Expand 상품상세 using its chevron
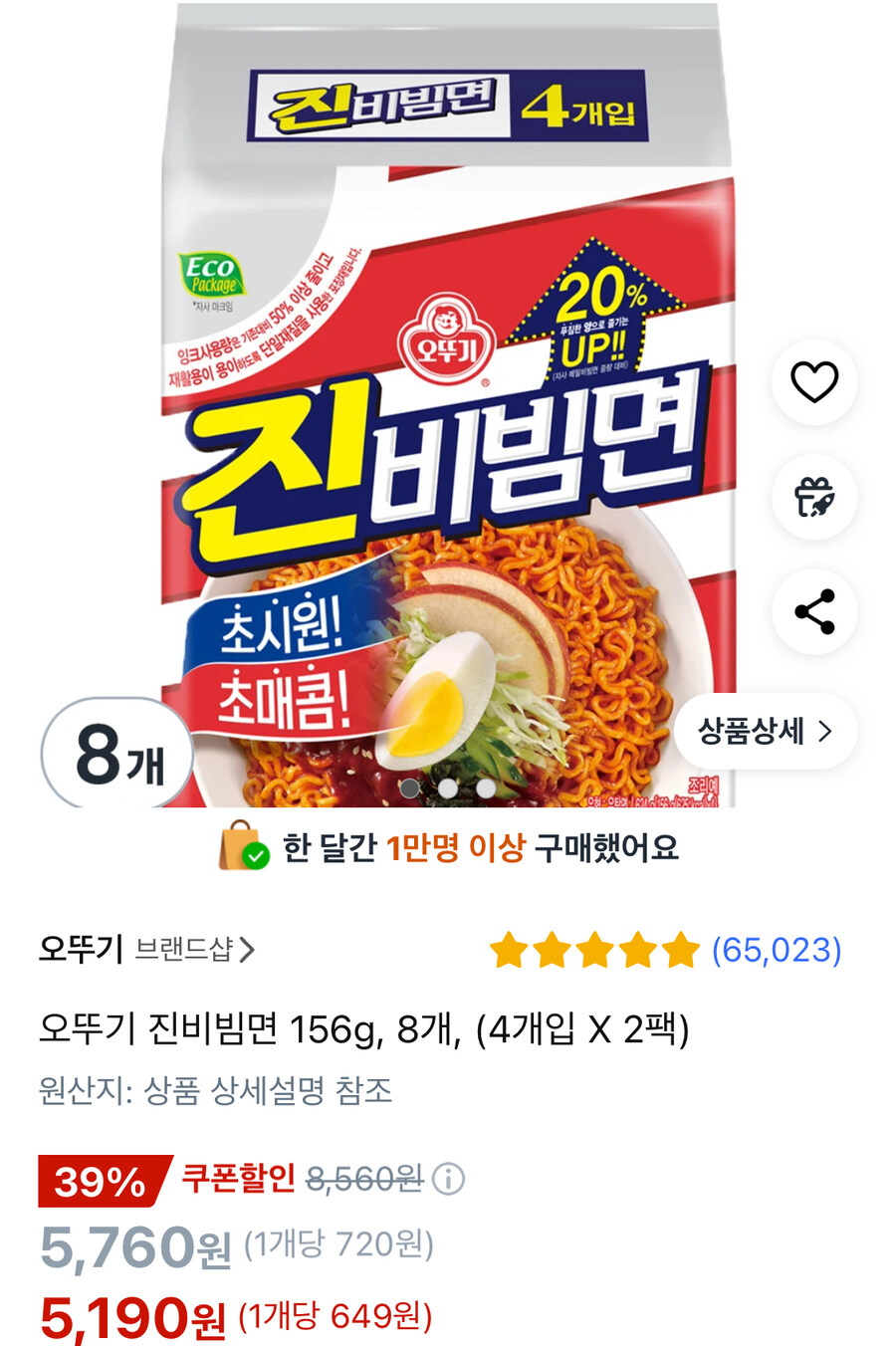Image resolution: width=896 pixels, height=1346 pixels. [824, 731]
